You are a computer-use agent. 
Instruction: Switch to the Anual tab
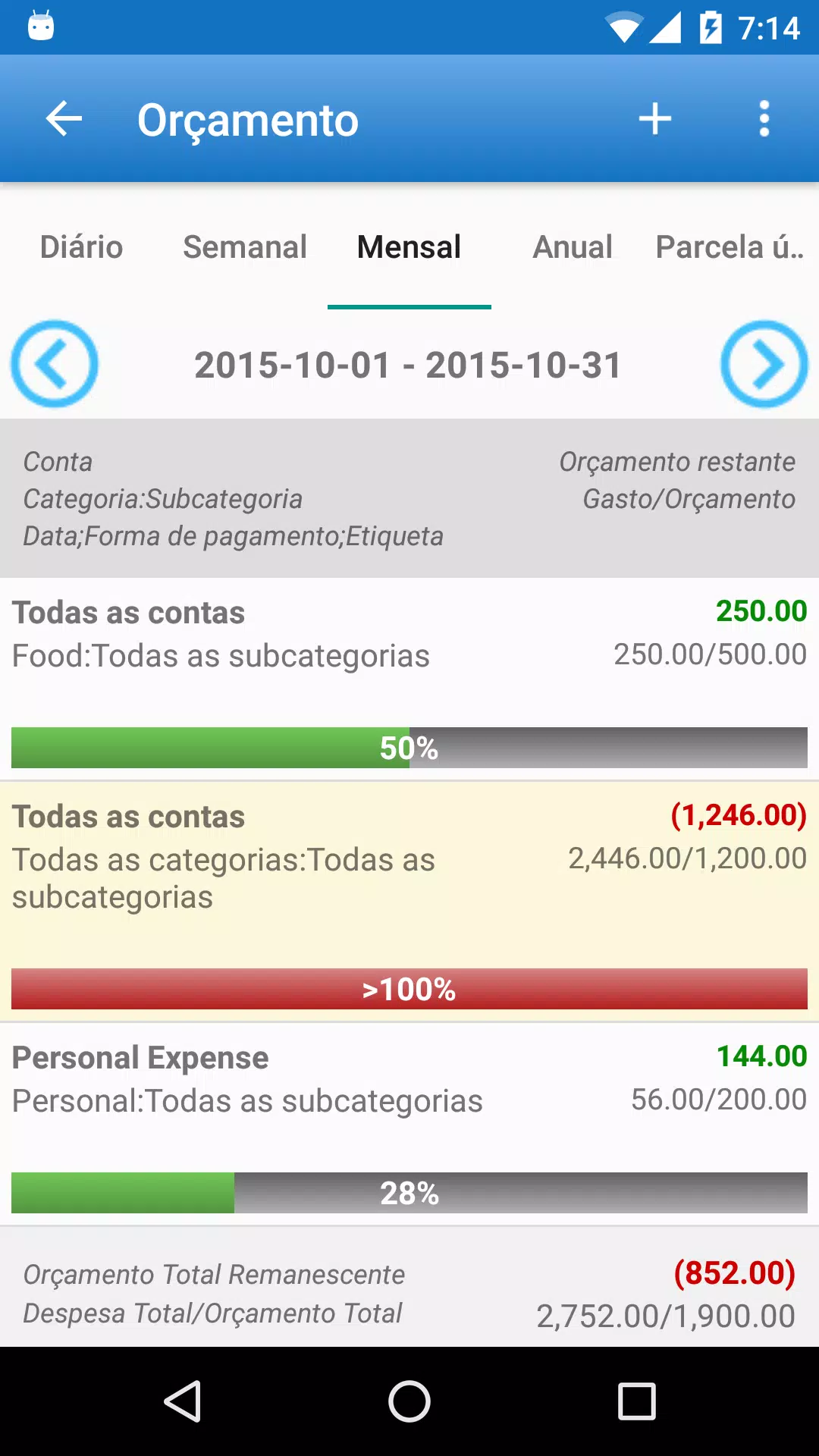pyautogui.click(x=573, y=247)
